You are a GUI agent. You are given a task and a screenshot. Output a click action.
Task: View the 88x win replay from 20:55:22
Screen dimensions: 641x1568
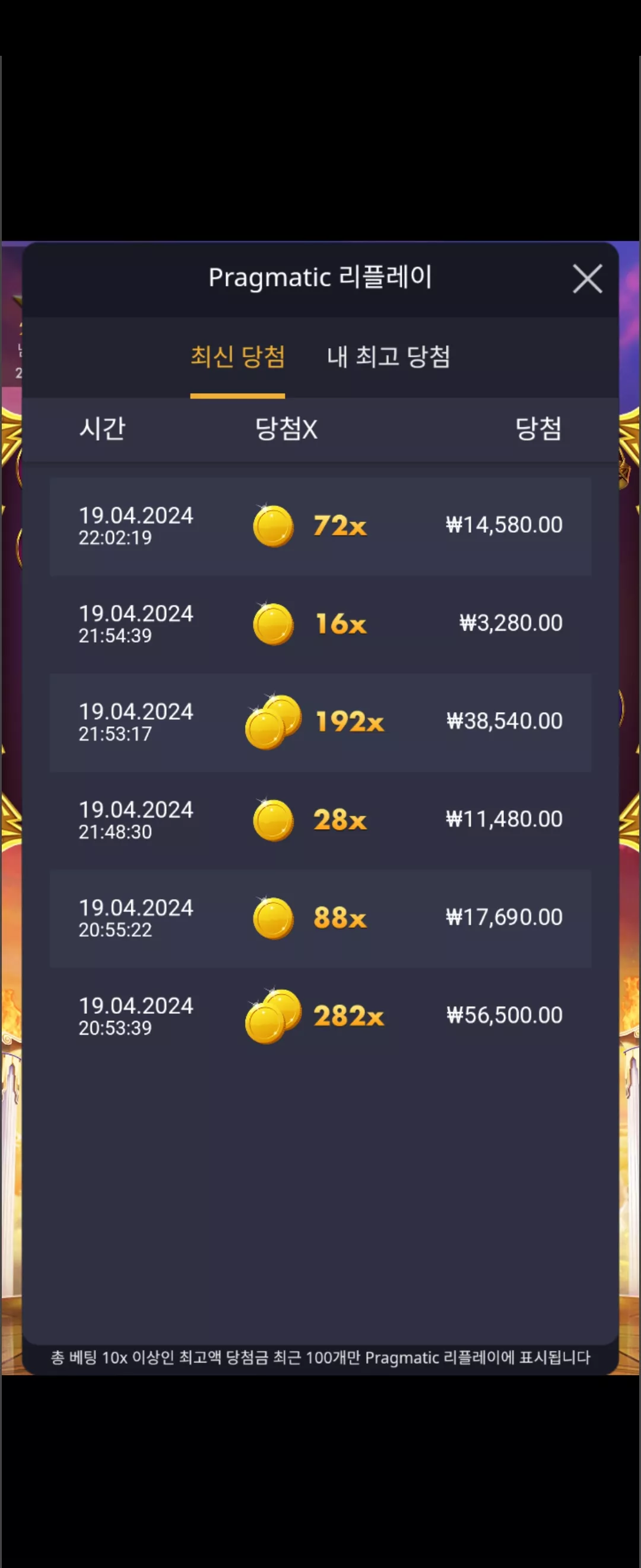tap(320, 918)
